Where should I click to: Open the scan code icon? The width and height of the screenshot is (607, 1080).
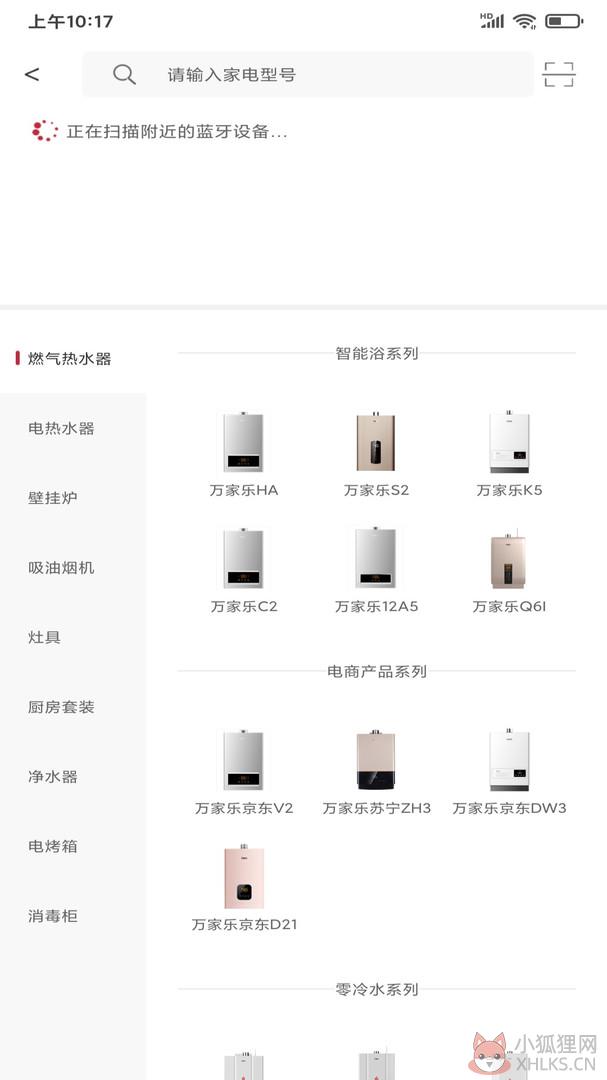pyautogui.click(x=558, y=74)
